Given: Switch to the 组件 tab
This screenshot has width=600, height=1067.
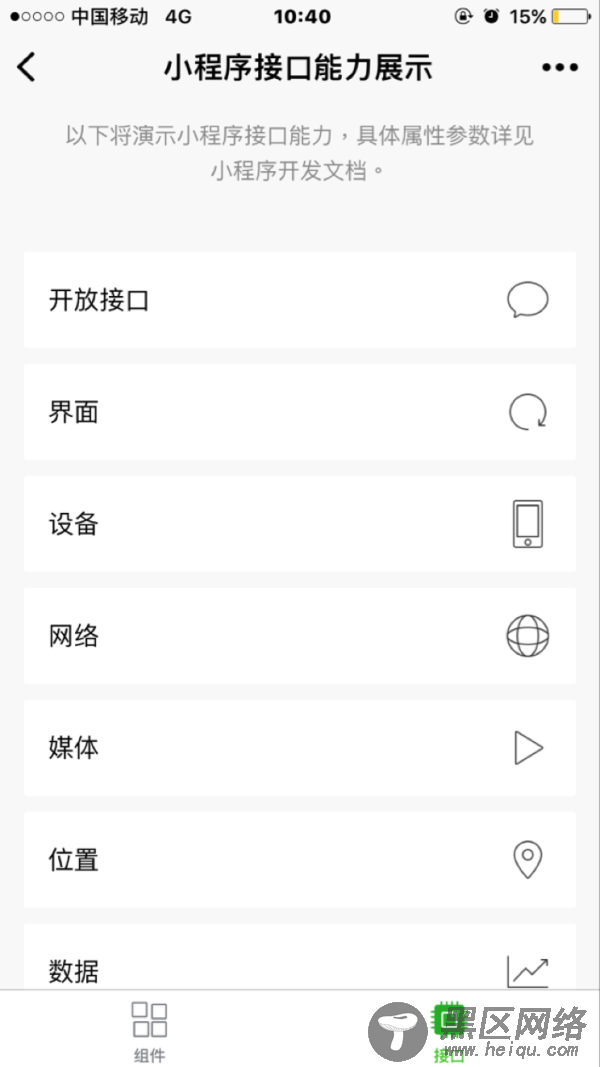Looking at the screenshot, I should [150, 1030].
